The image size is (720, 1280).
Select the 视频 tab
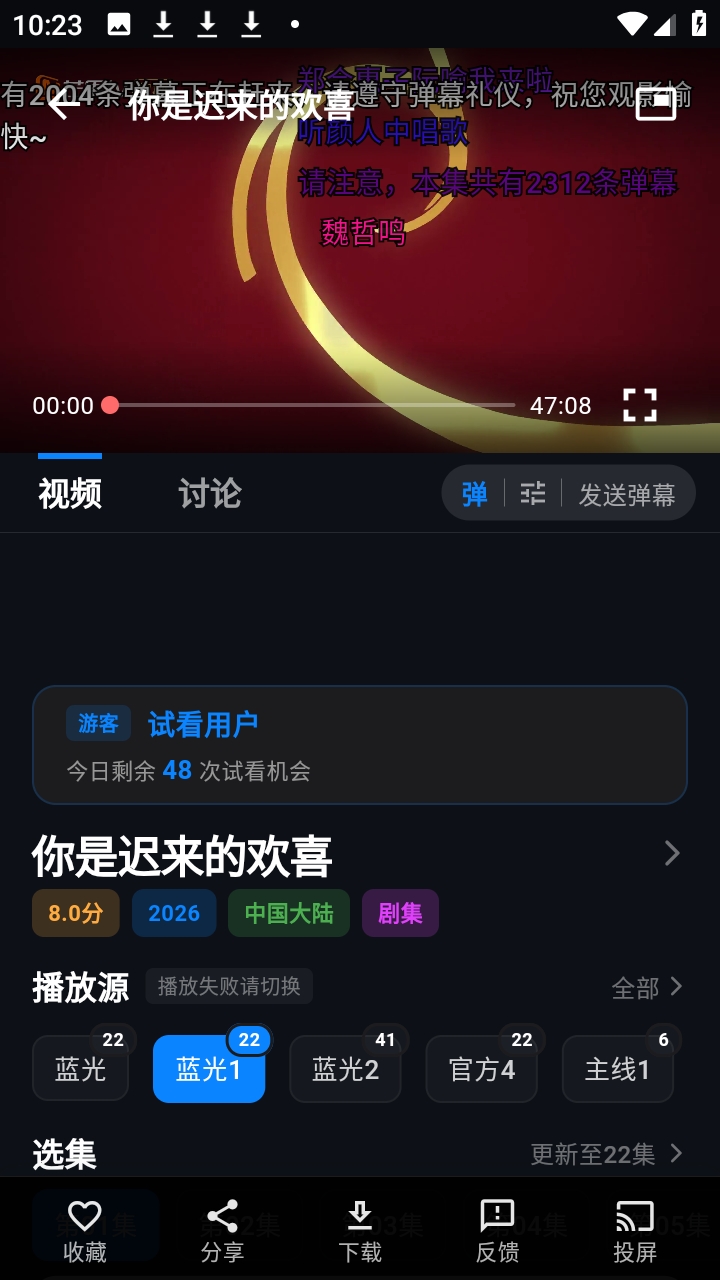70,493
